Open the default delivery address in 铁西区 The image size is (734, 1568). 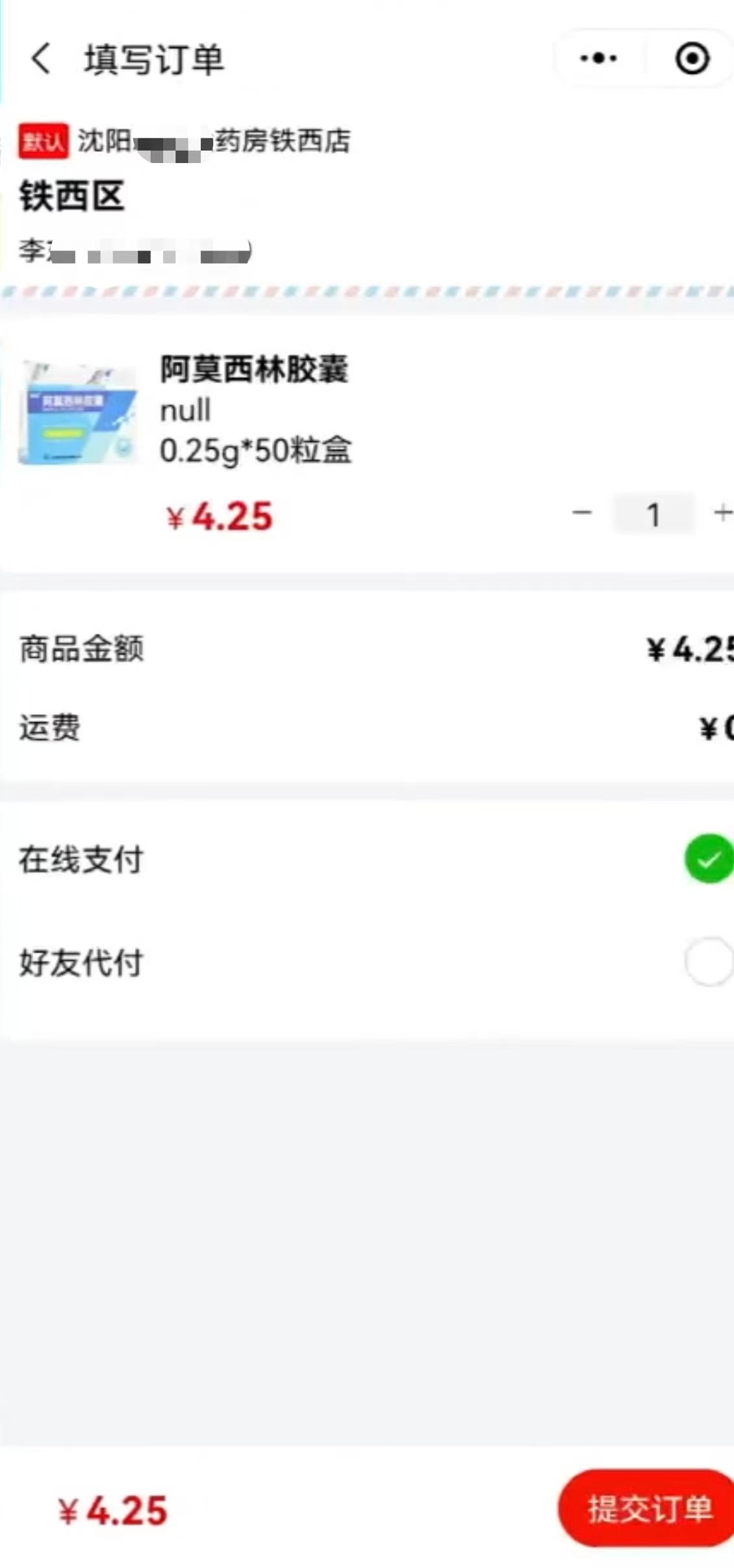(195, 196)
